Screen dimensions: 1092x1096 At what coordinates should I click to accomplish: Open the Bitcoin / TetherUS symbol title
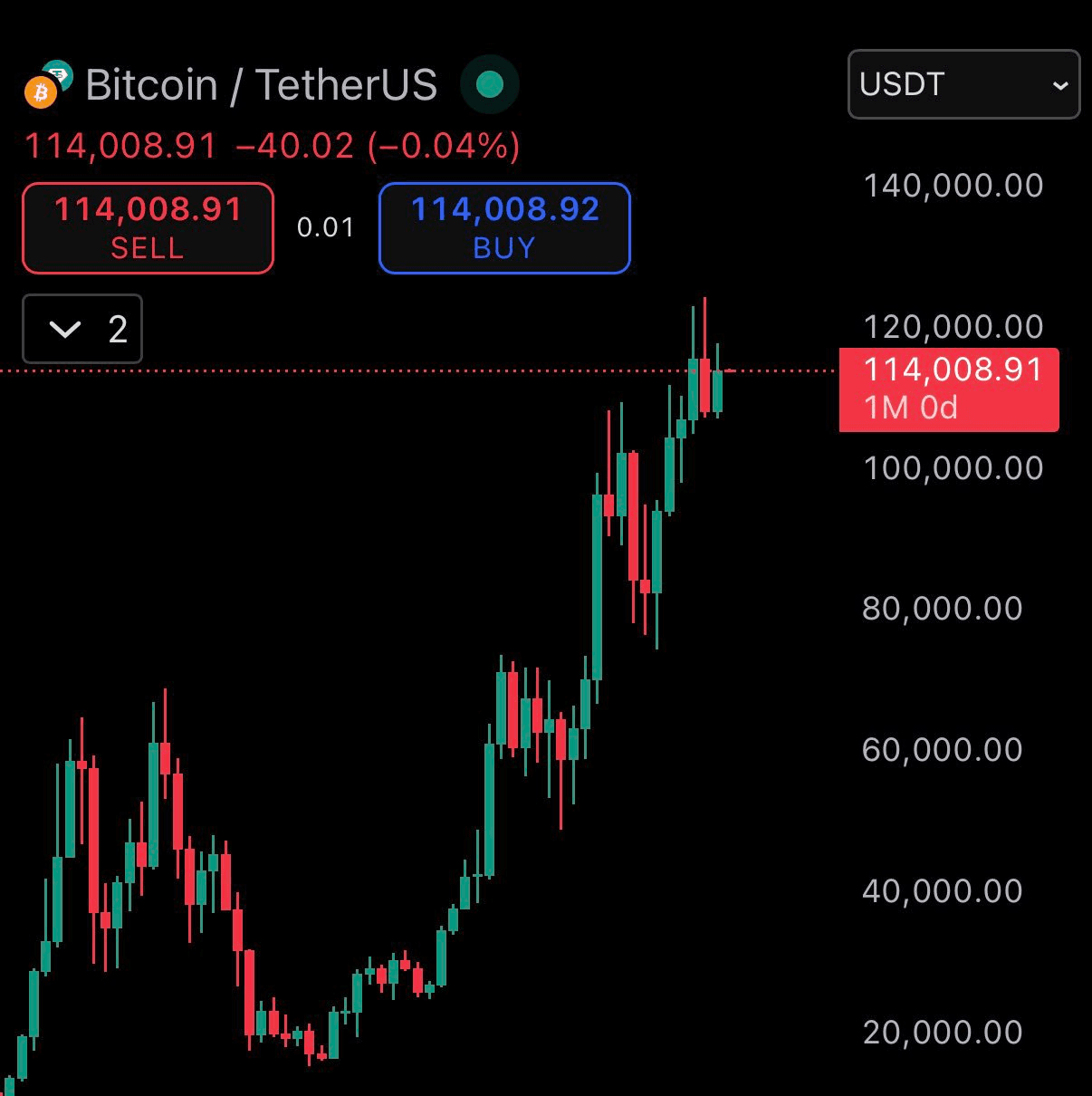[261, 85]
